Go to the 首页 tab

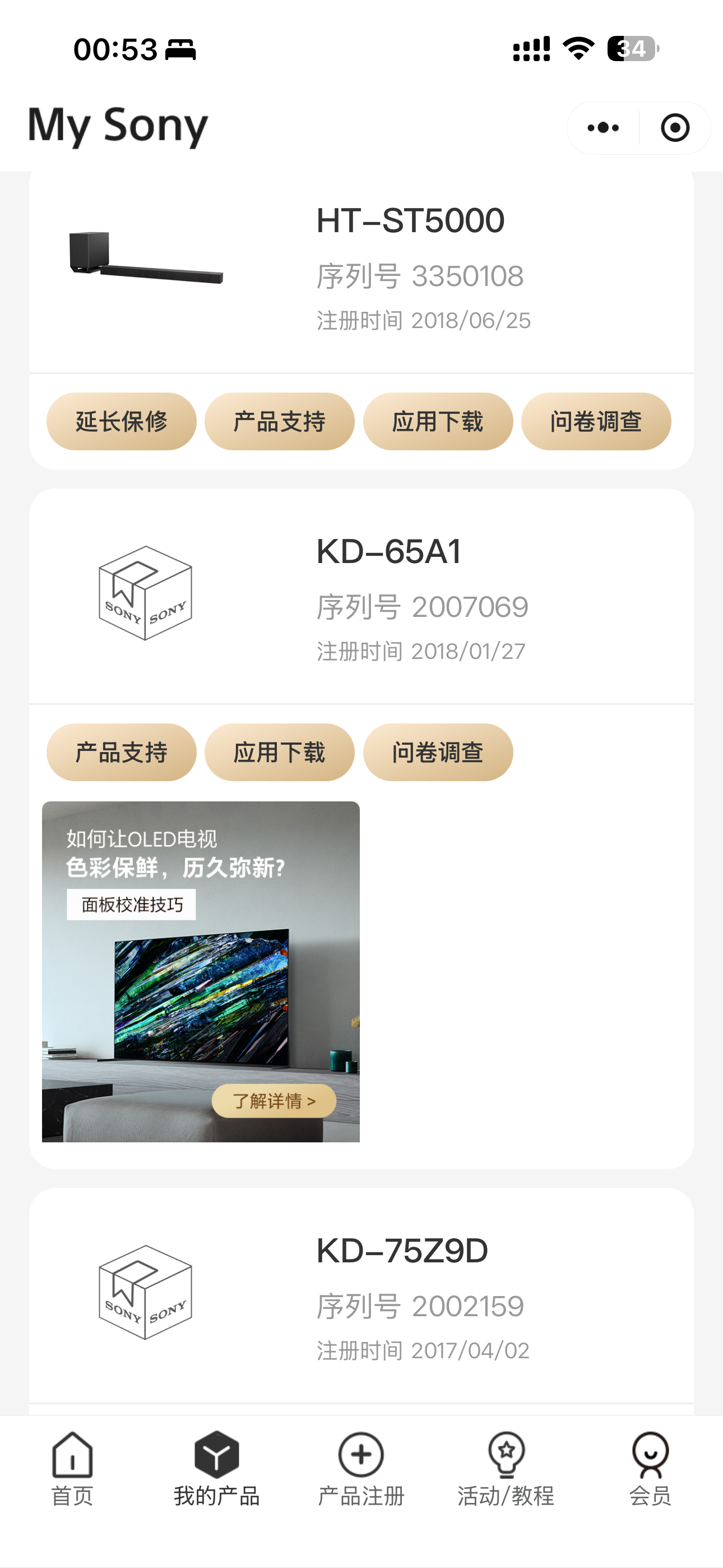(72, 1468)
